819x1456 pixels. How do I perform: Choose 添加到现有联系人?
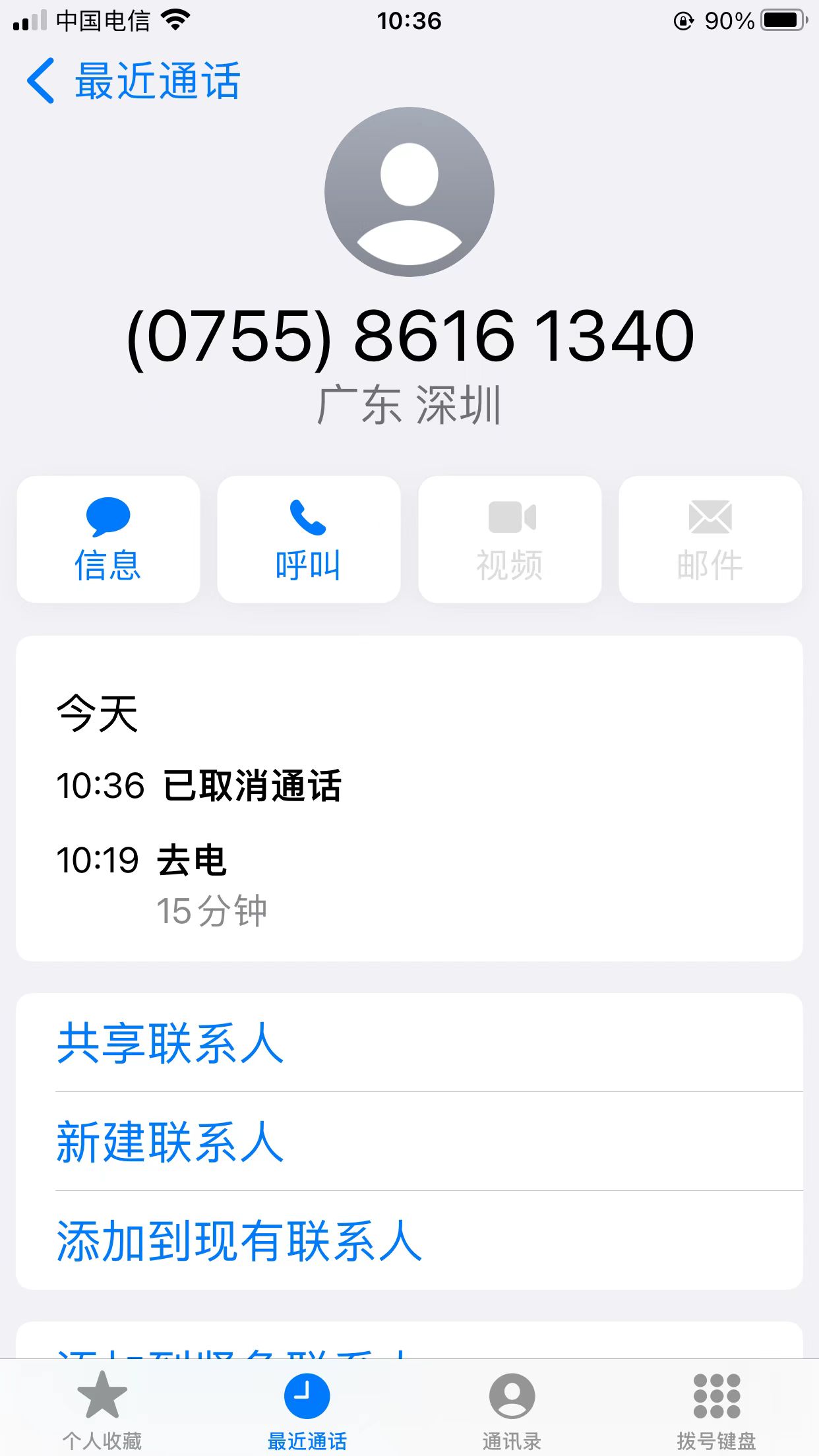239,1241
